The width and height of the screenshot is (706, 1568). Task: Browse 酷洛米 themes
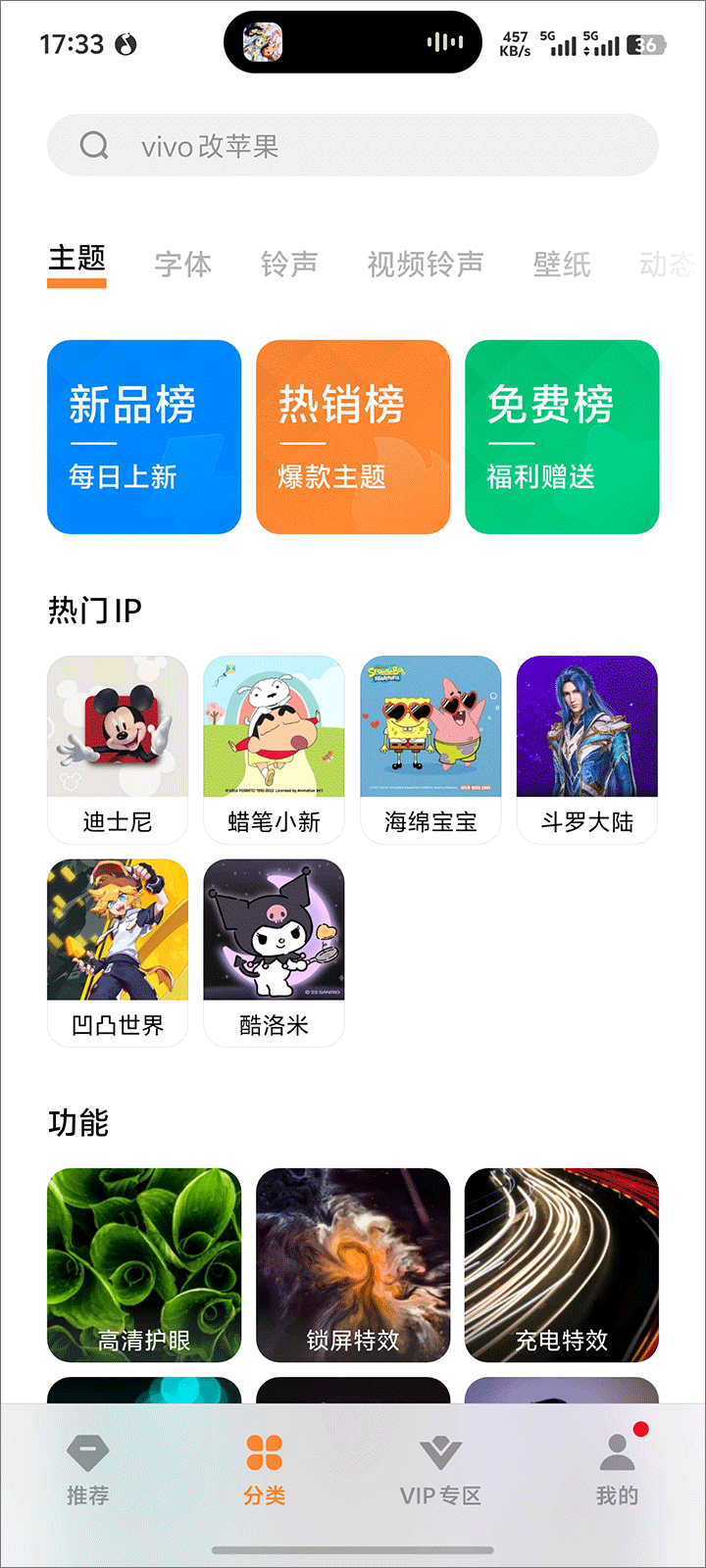[x=274, y=953]
